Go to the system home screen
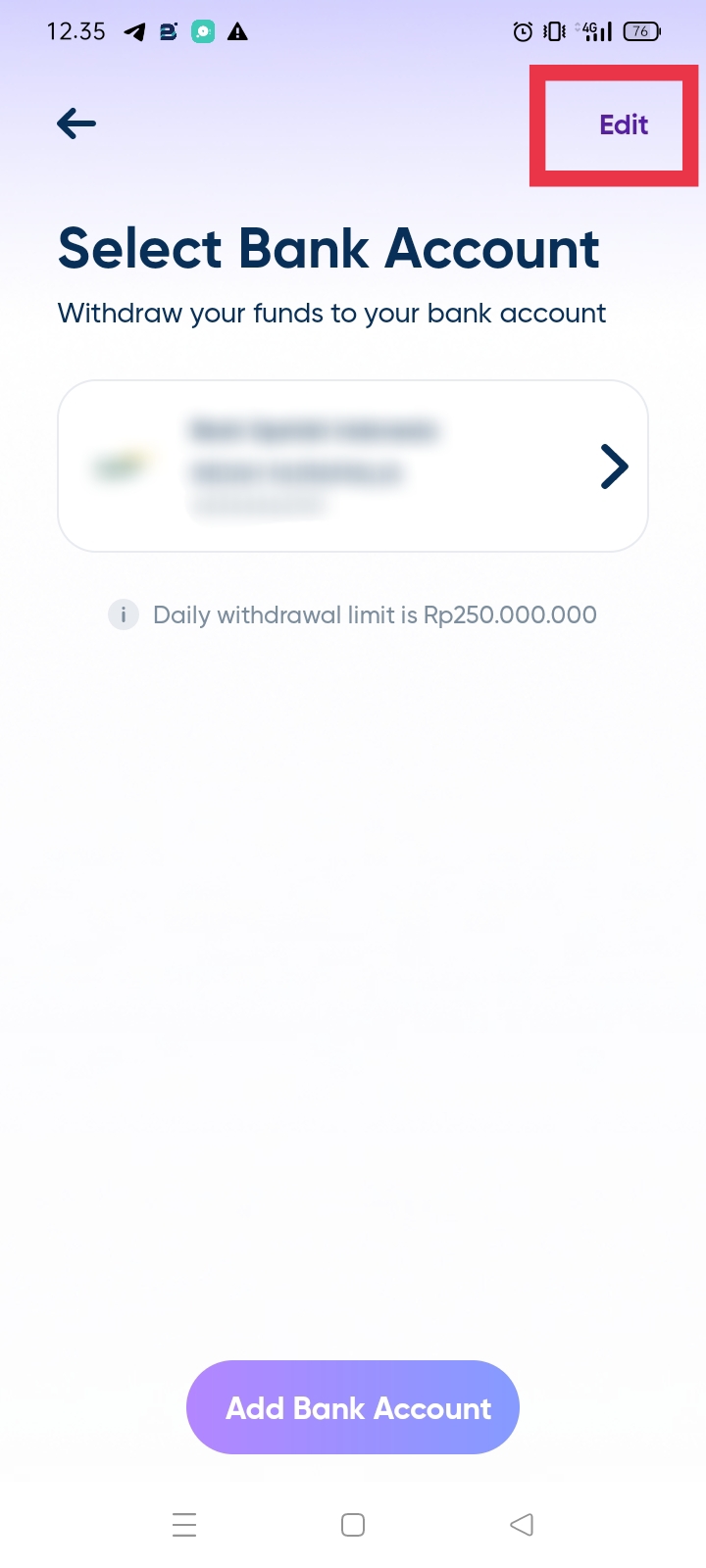This screenshot has height=1568, width=706. [353, 1525]
